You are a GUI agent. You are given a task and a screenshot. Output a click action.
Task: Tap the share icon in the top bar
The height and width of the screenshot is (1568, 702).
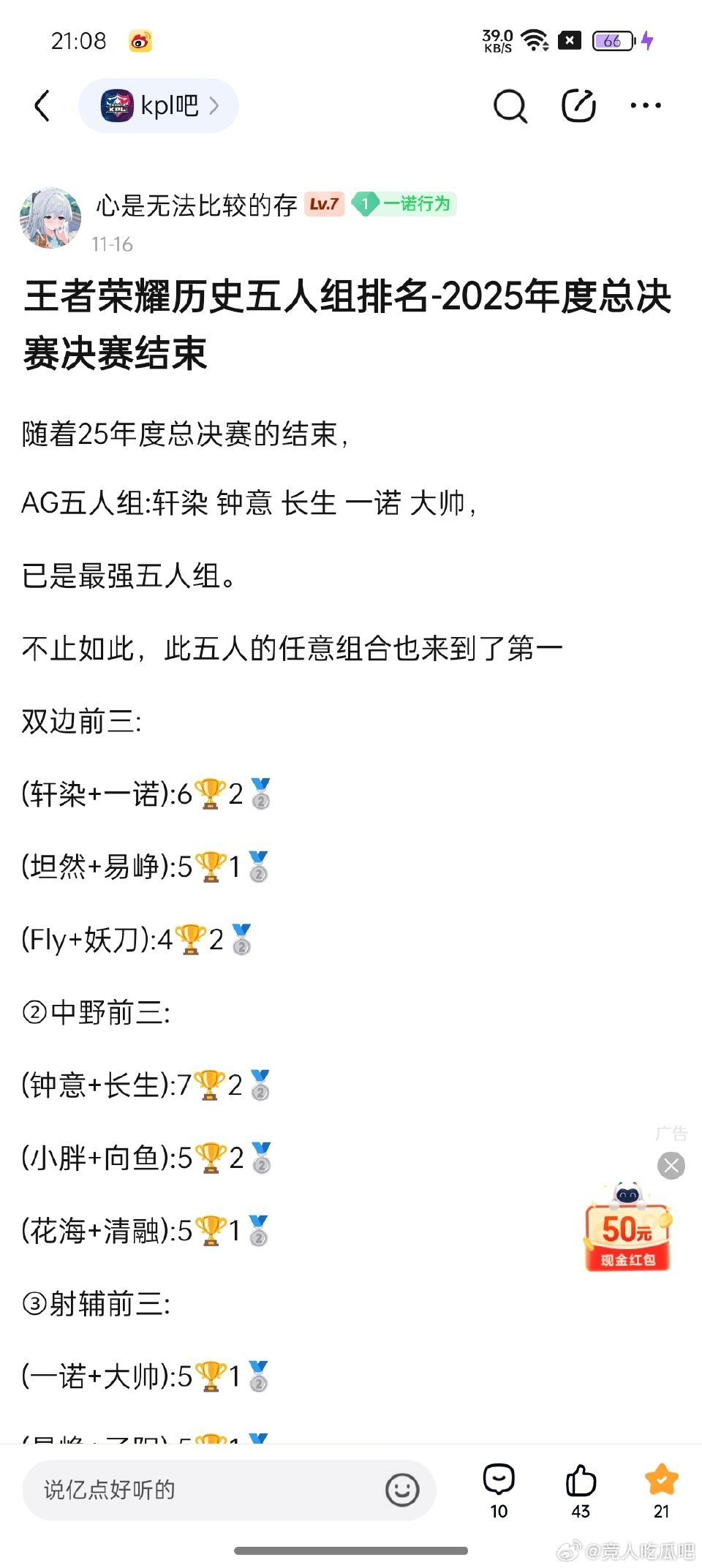578,106
